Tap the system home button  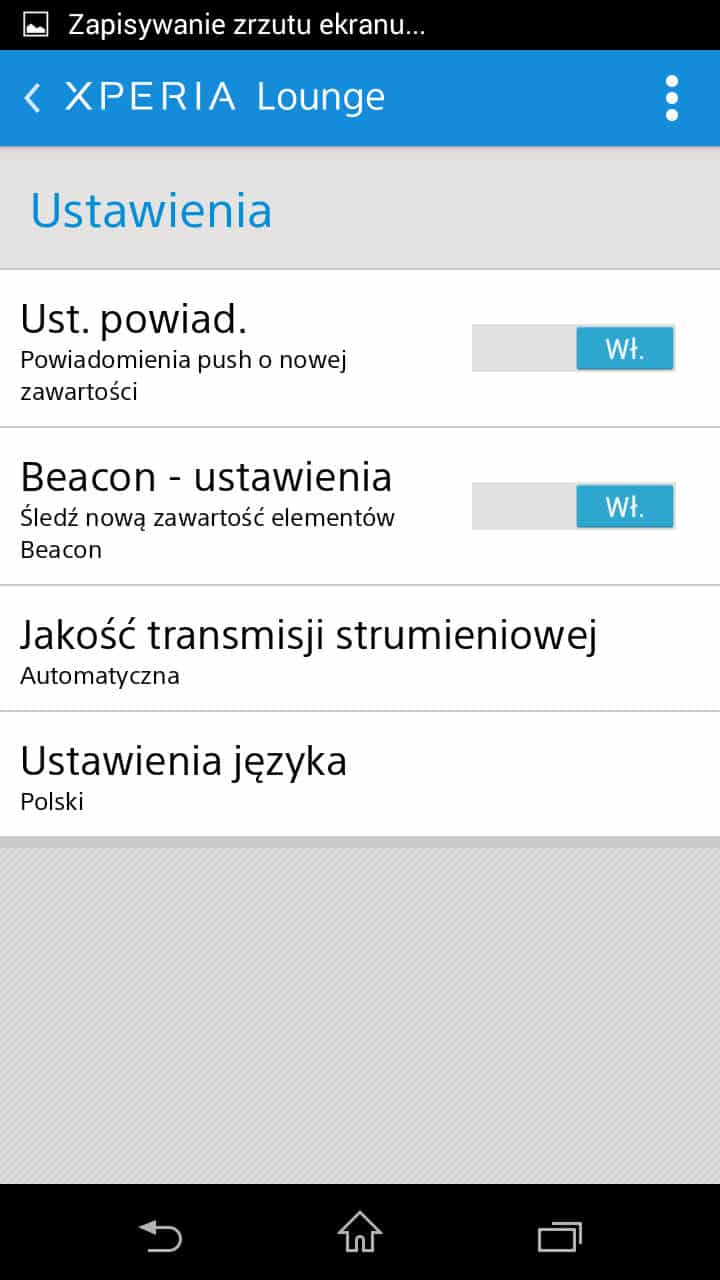360,1232
